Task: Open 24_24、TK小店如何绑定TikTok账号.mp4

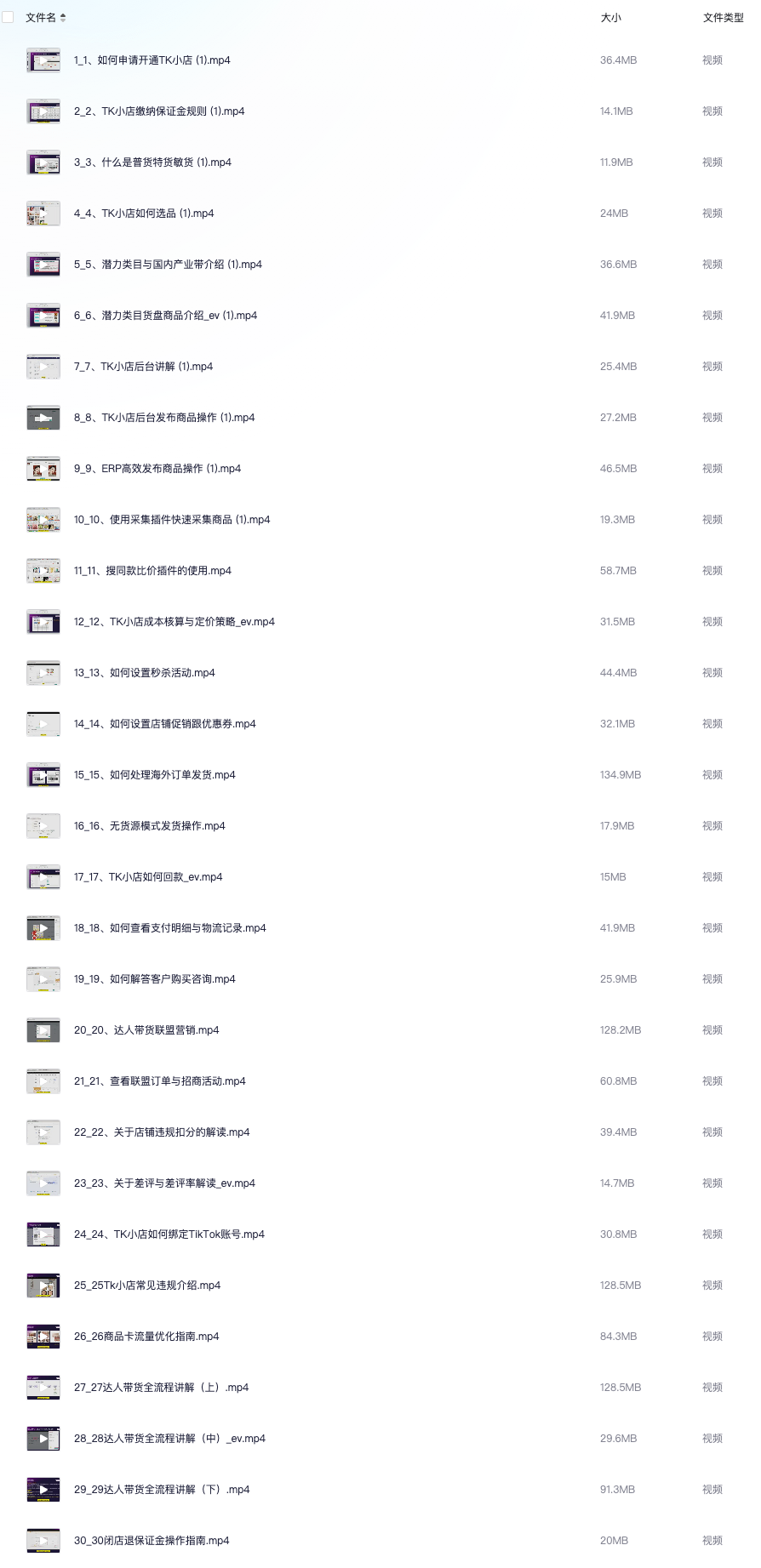Action: click(x=169, y=1234)
